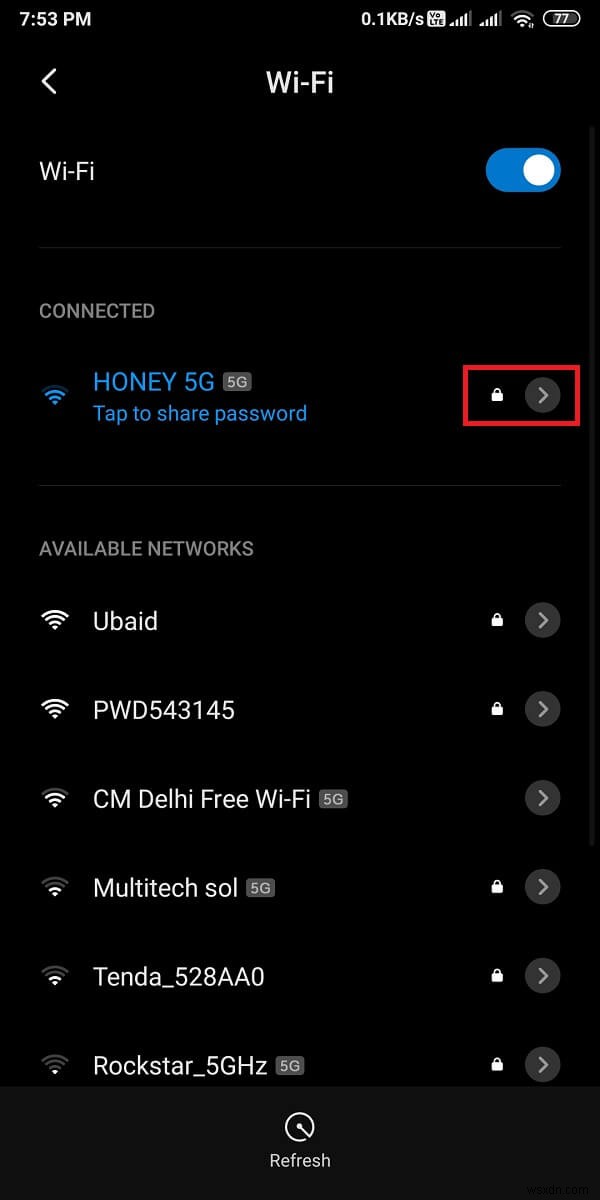
Task: Tap HONEY 5G to share password
Action: 199,397
